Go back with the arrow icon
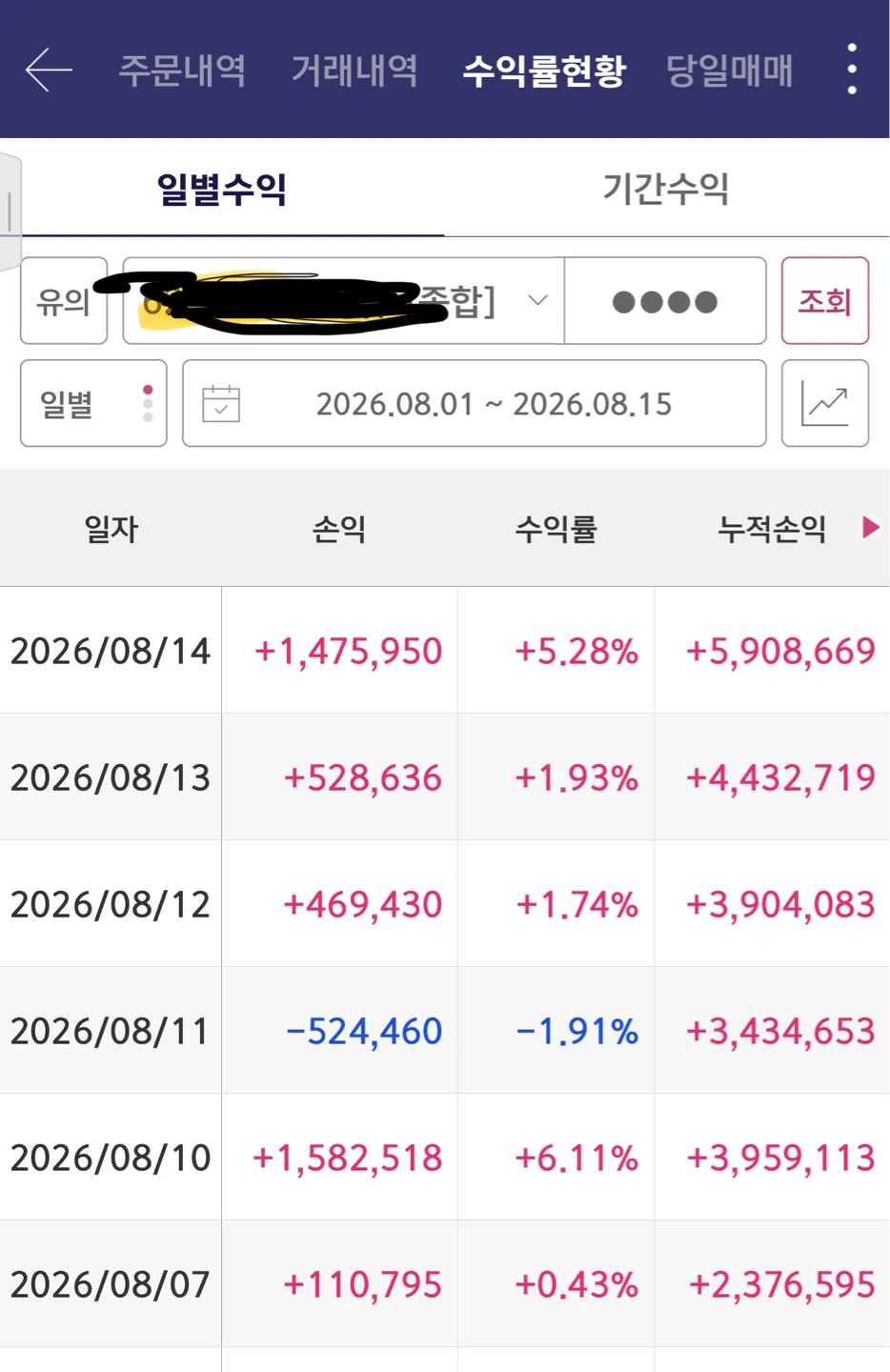This screenshot has height=1372, width=890. (49, 70)
